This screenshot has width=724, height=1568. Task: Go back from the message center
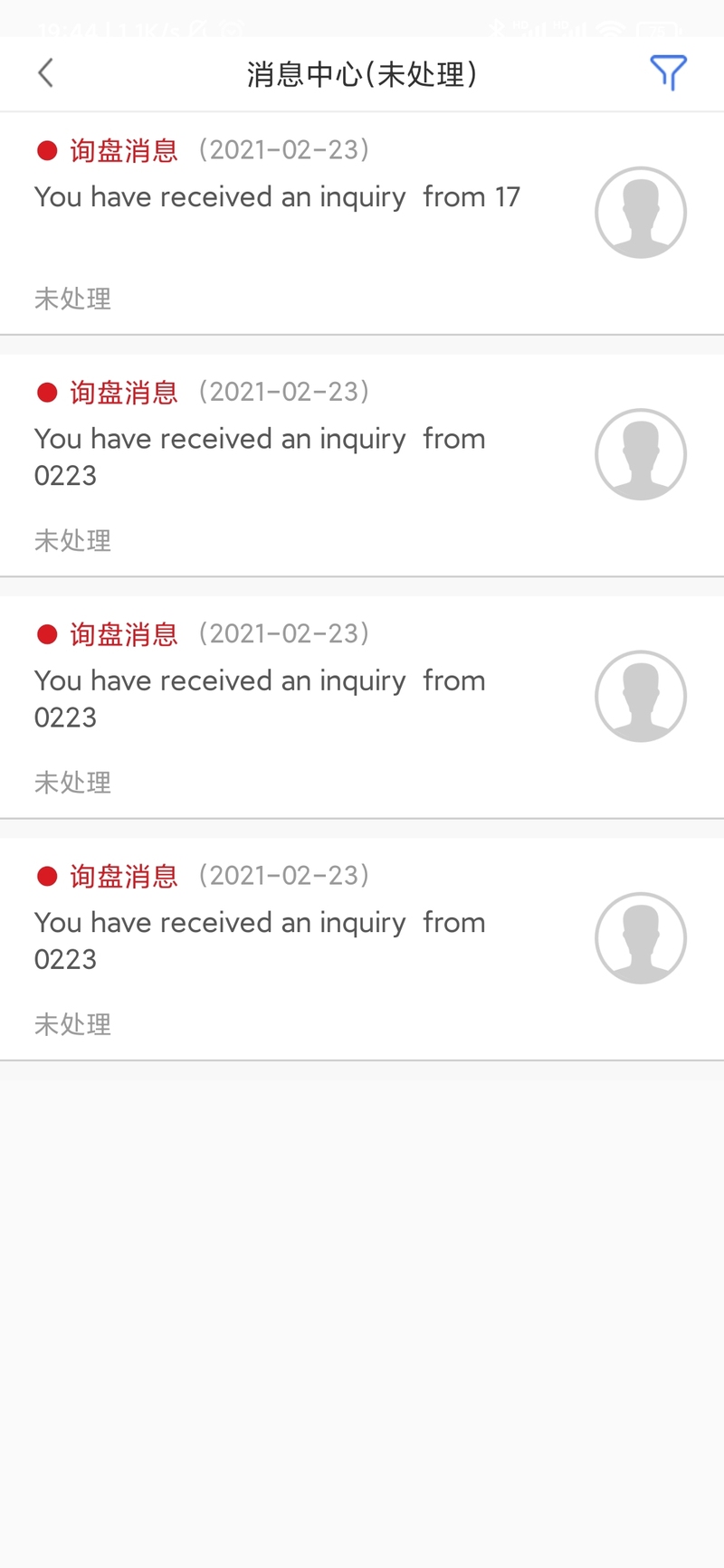pyautogui.click(x=46, y=73)
